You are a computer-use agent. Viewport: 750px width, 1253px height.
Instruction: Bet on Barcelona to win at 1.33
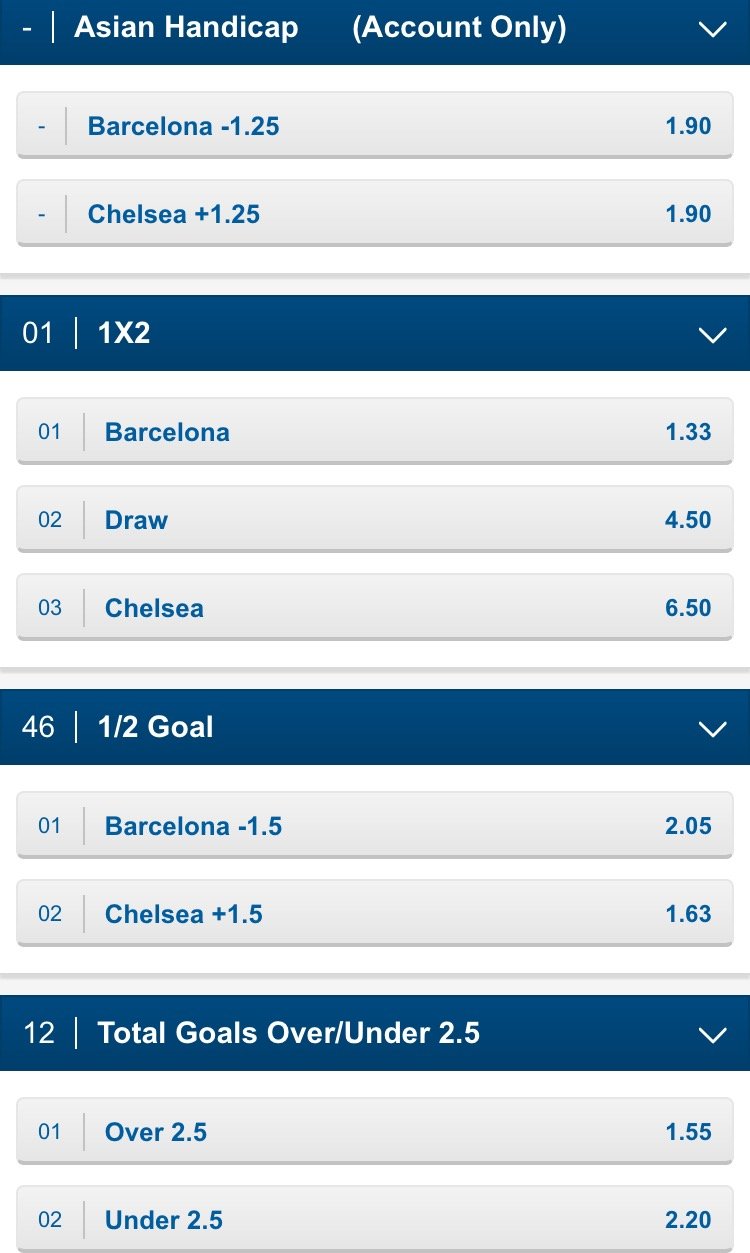pyautogui.click(x=374, y=432)
